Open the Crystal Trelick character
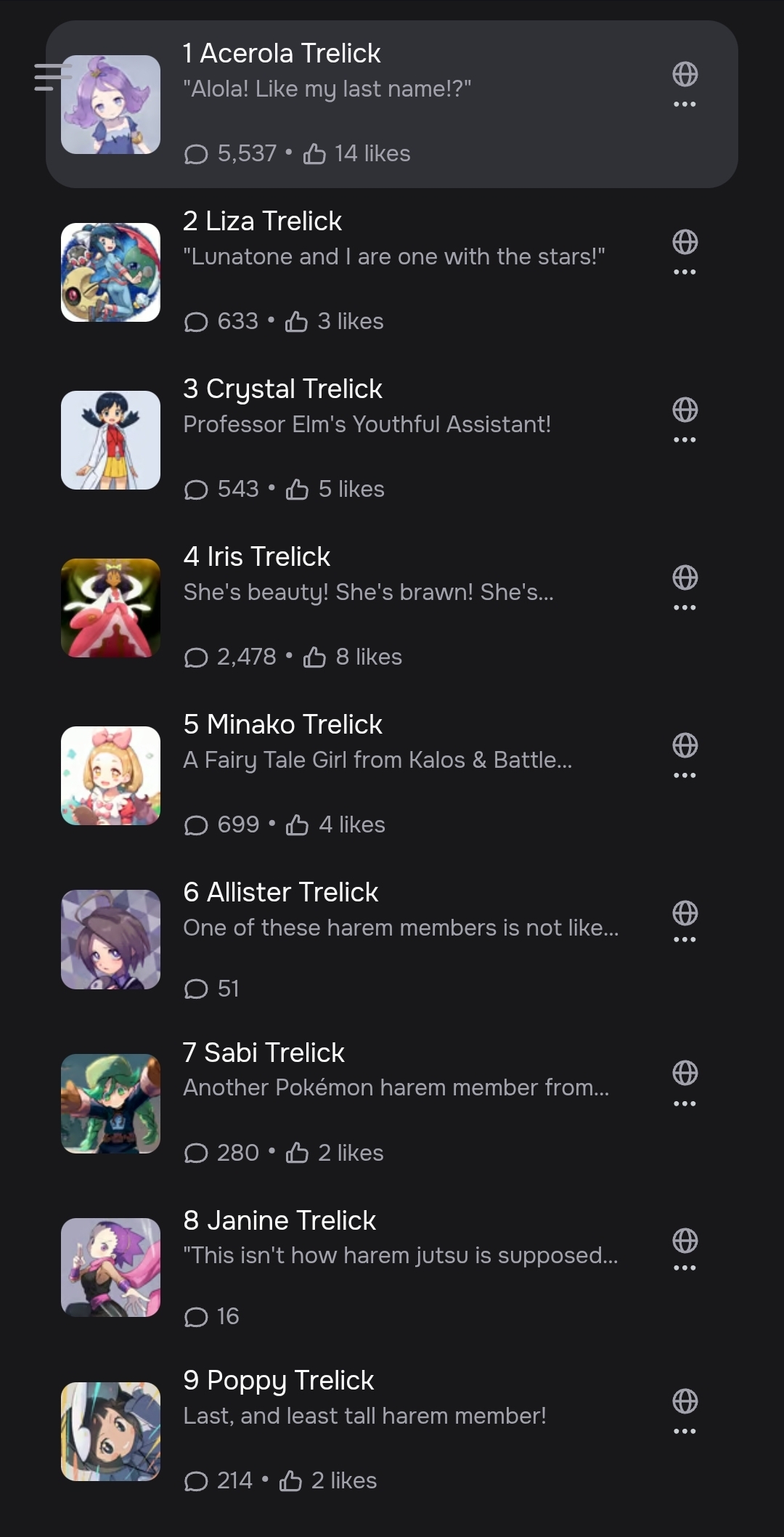The height and width of the screenshot is (1537, 784). 392,439
